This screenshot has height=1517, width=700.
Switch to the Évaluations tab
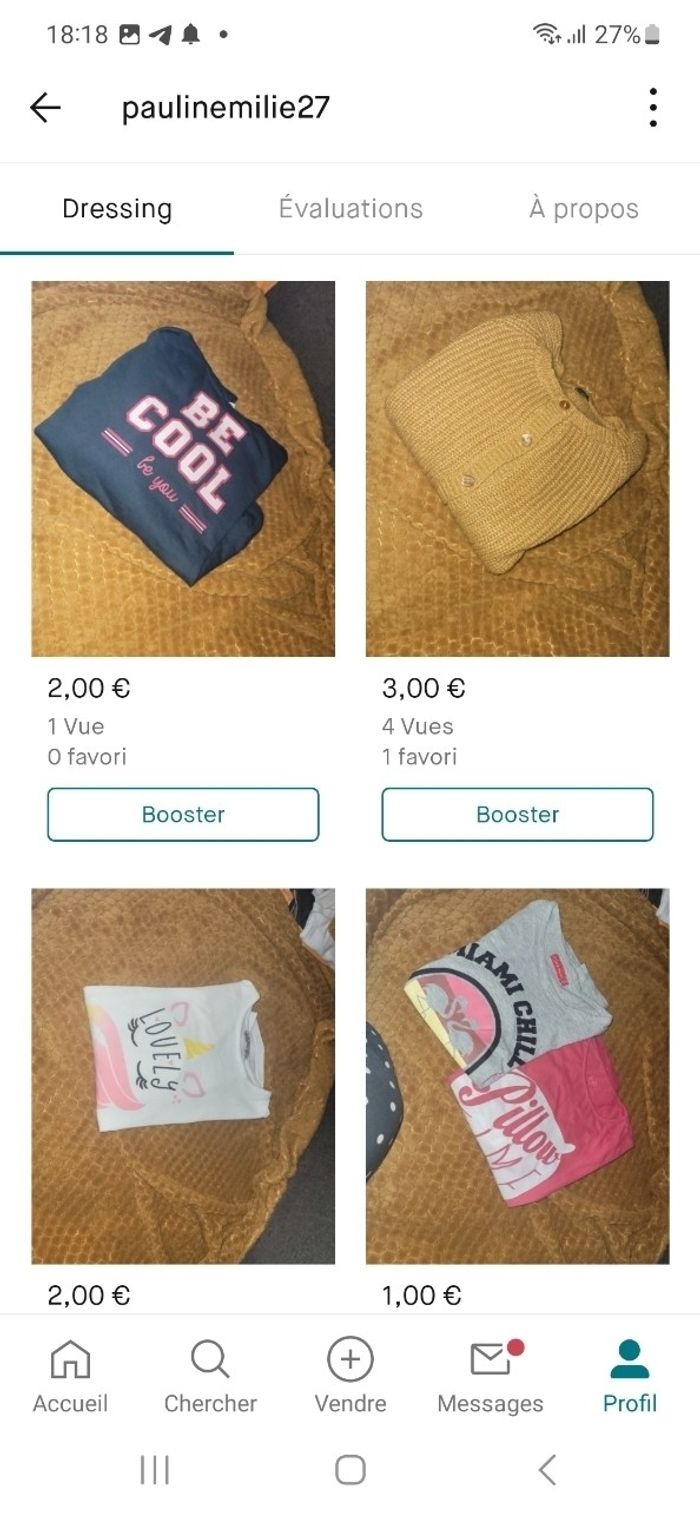[350, 209]
